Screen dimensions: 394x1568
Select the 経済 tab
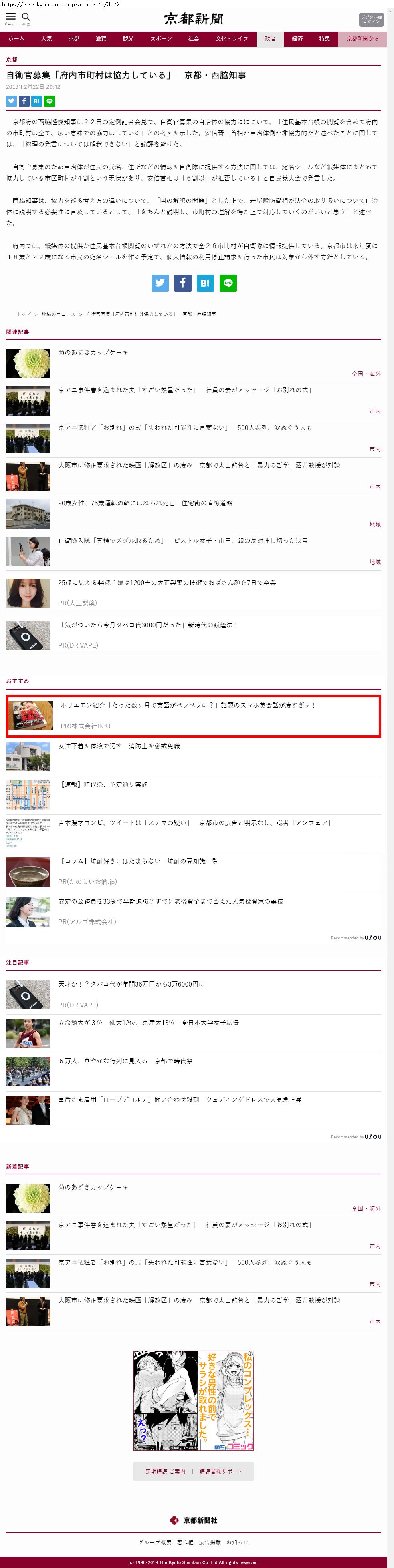297,39
